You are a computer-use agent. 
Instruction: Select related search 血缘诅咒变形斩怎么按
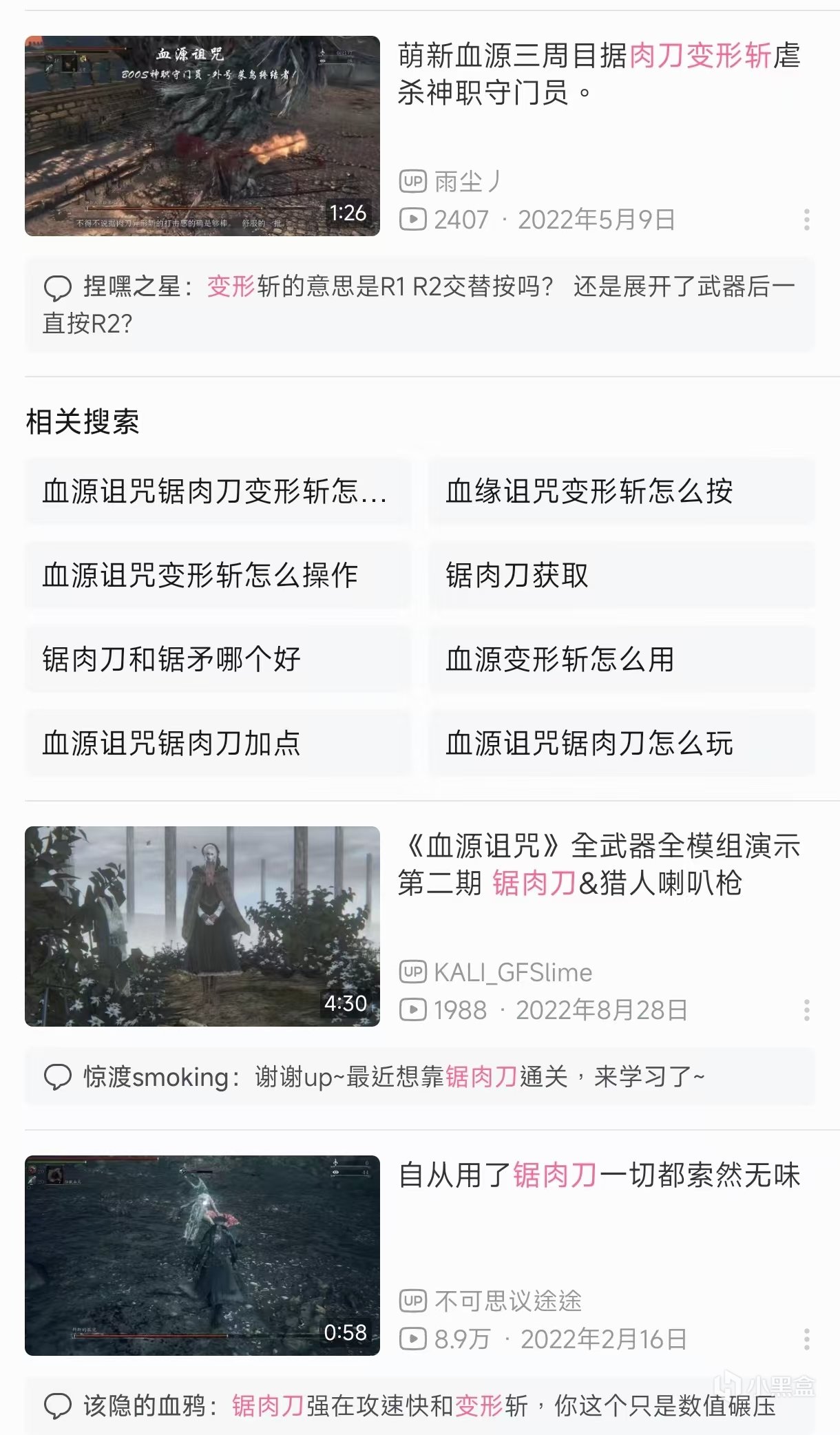(x=621, y=492)
